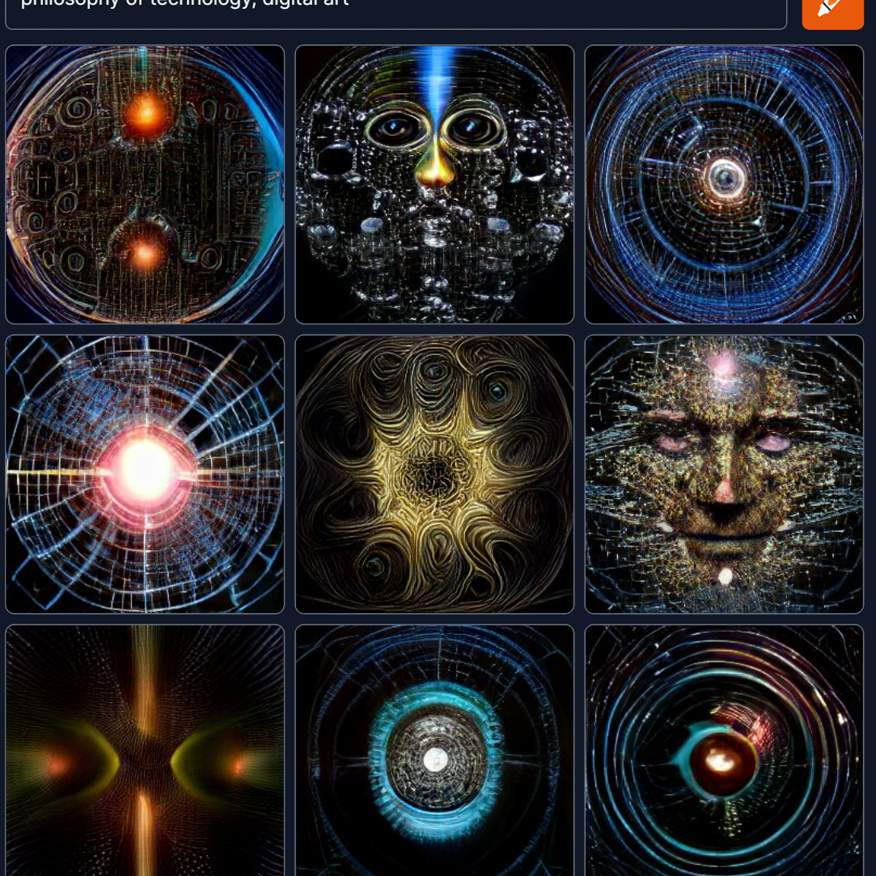
Task: Open the robotic face with blue beam
Action: (434, 184)
